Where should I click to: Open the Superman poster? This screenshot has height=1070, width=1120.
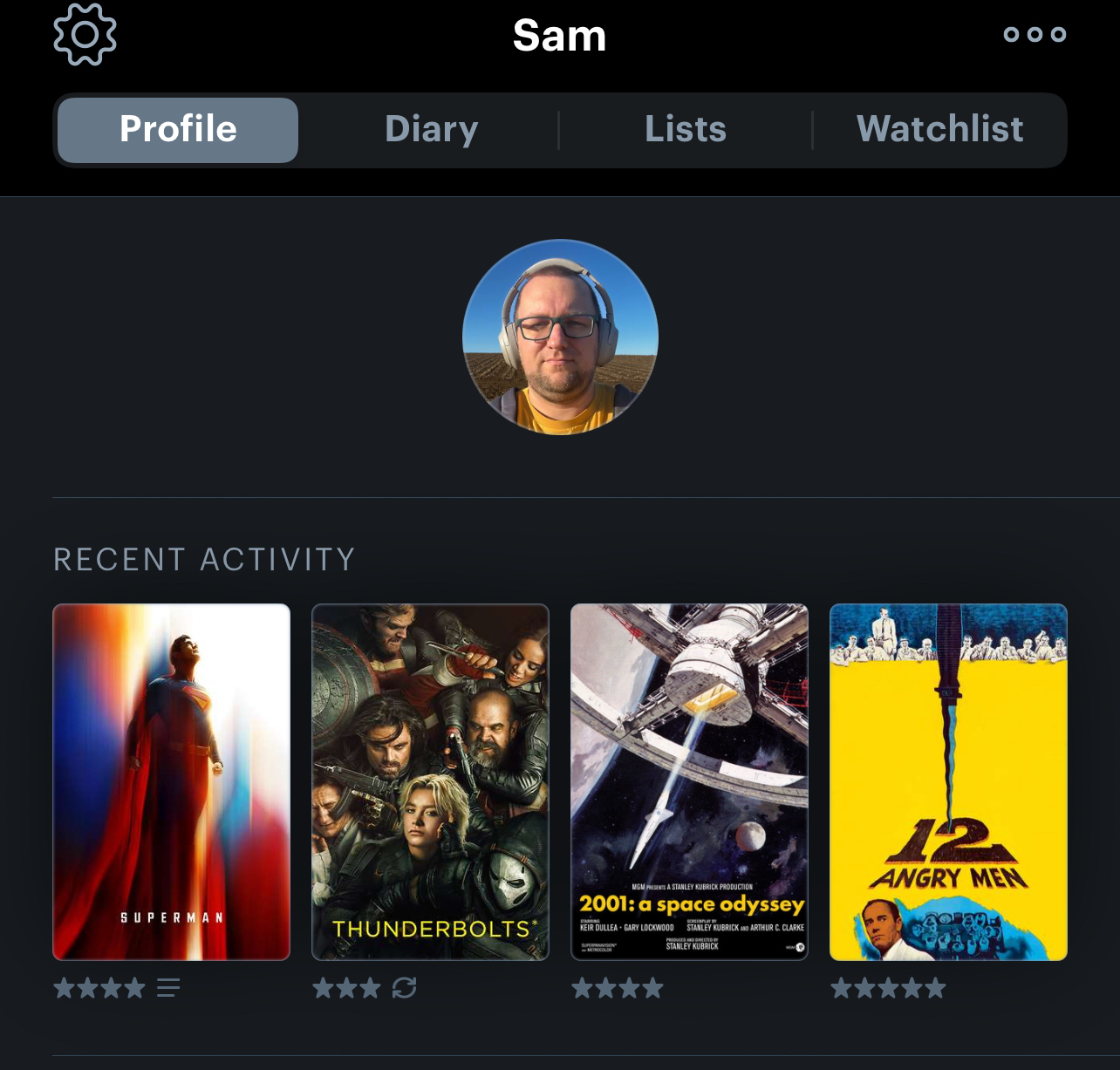[x=172, y=781]
